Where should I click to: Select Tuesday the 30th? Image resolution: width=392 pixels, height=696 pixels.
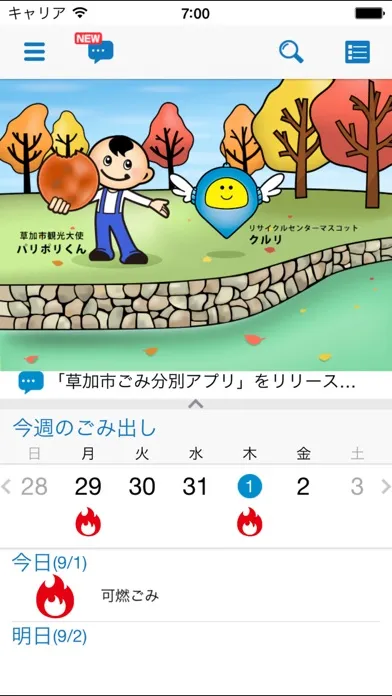tap(142, 487)
